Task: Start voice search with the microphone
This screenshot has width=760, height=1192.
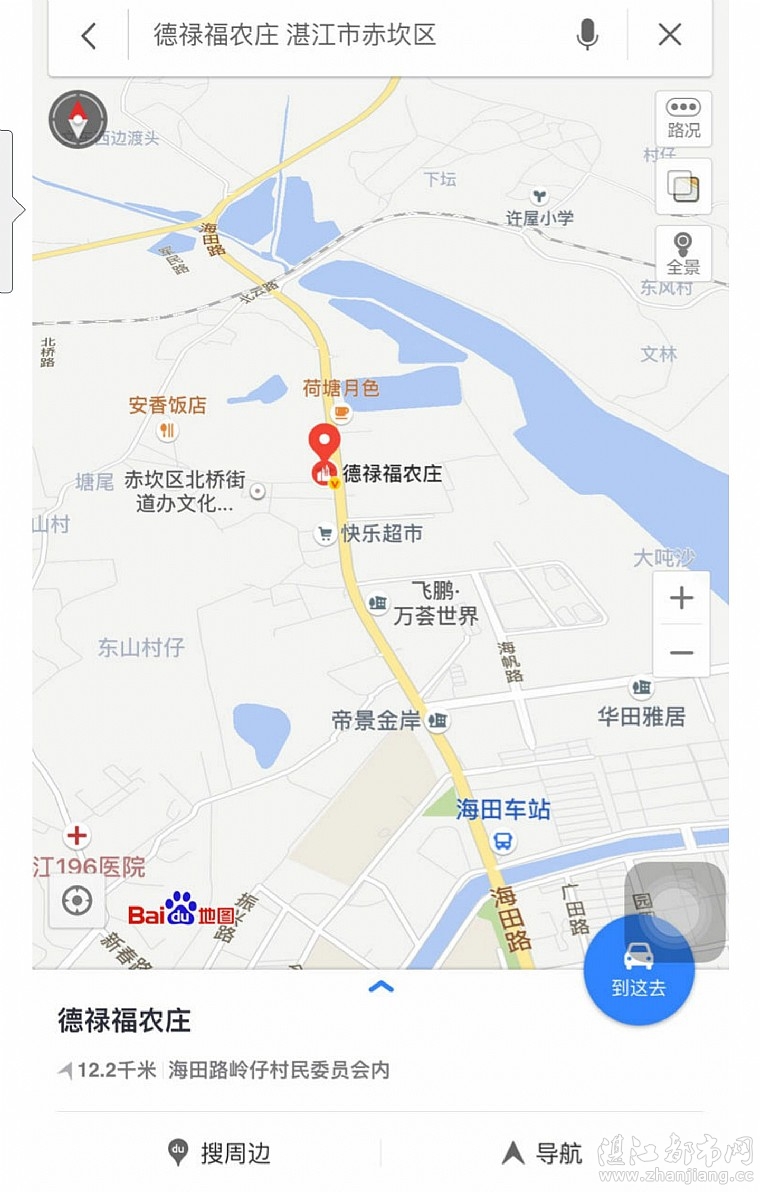Action: tap(587, 36)
